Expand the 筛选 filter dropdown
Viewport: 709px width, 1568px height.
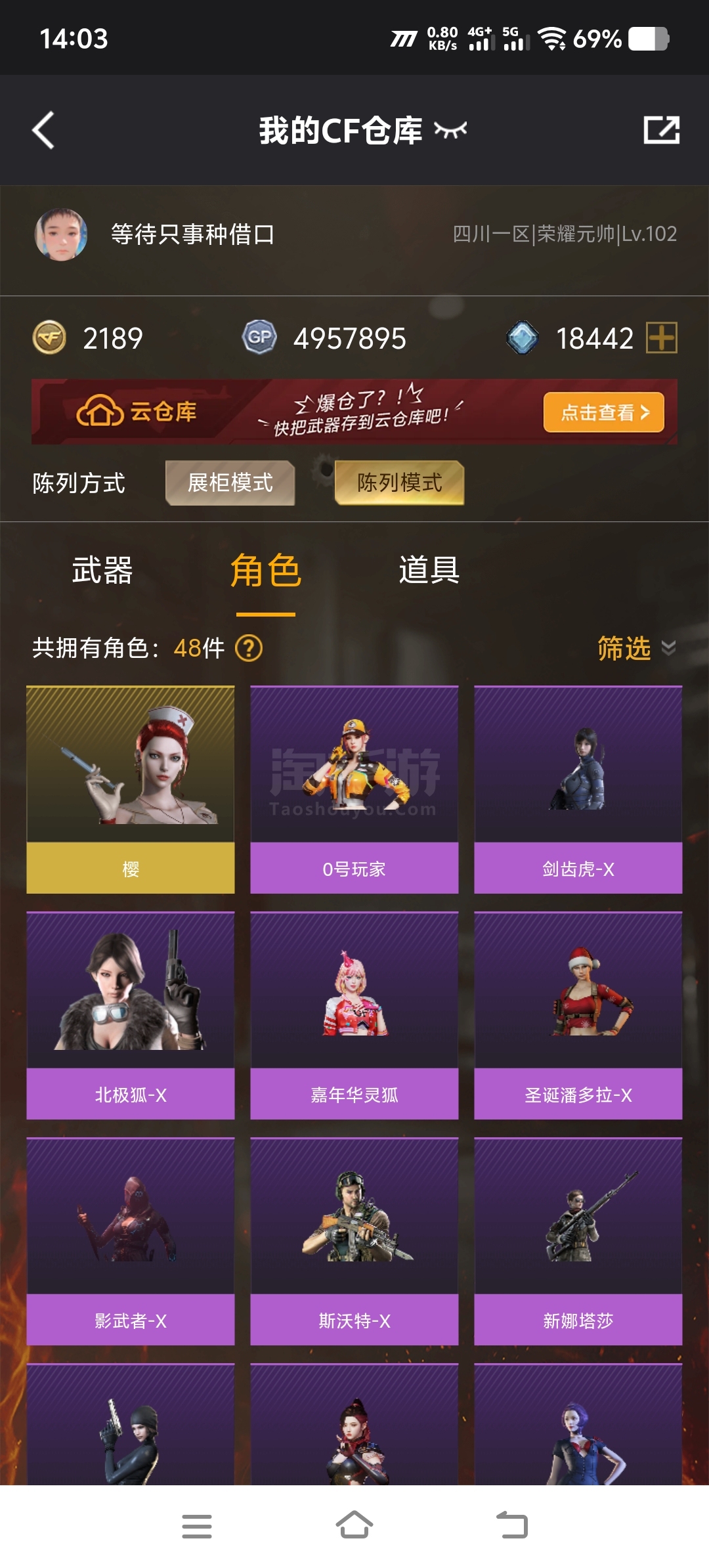point(635,648)
